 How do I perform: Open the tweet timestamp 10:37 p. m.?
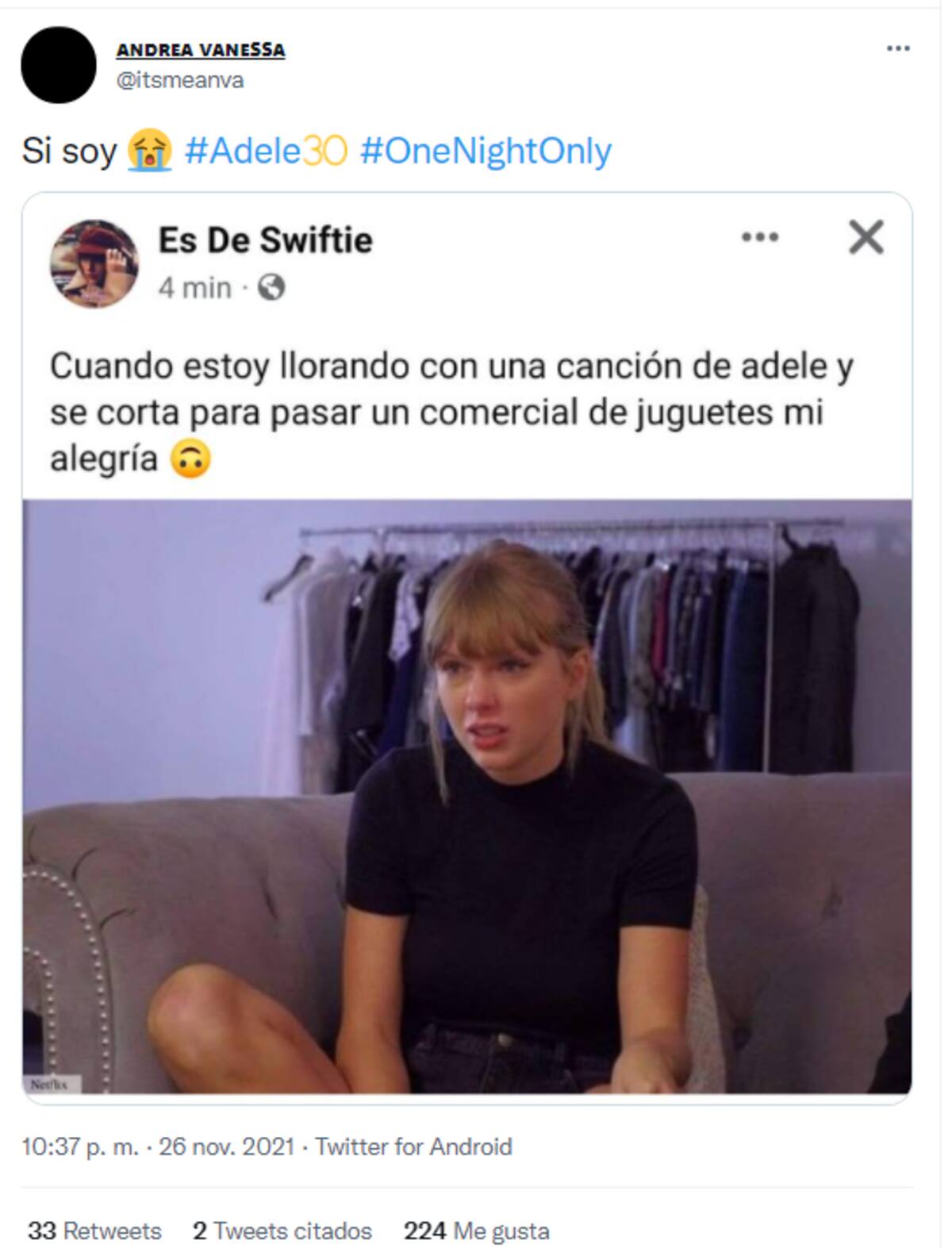79,1146
